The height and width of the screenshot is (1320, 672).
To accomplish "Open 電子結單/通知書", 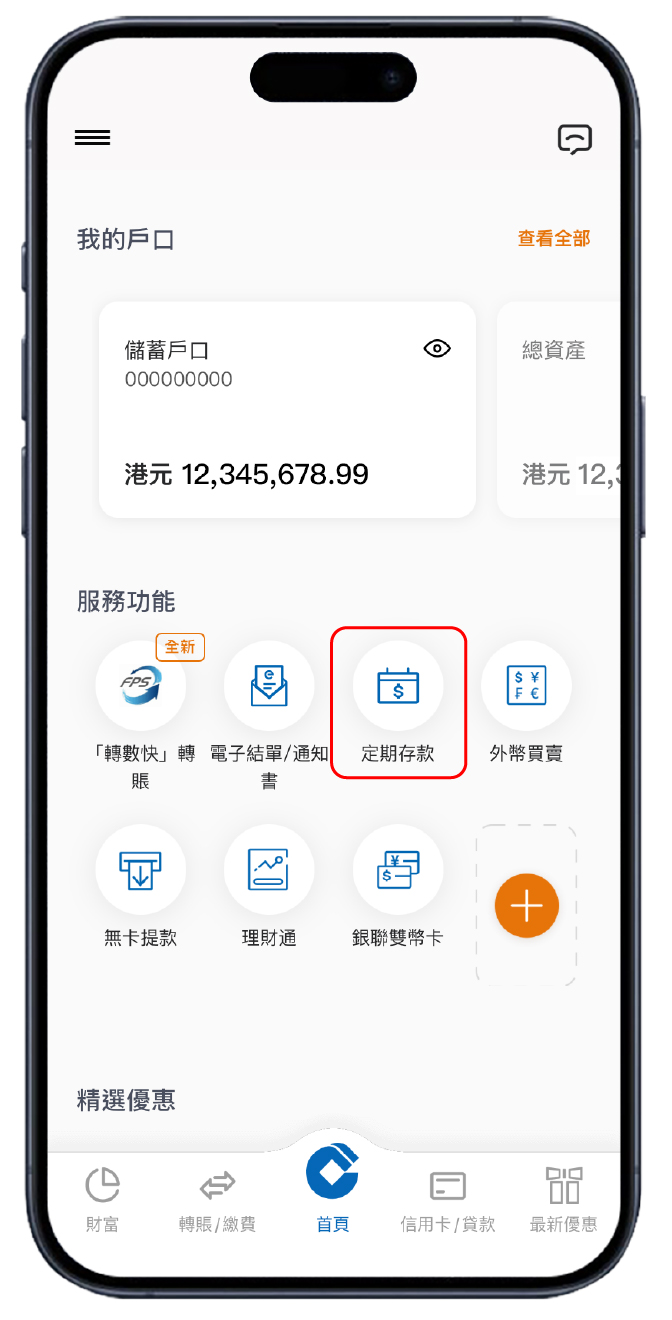I will point(269,687).
